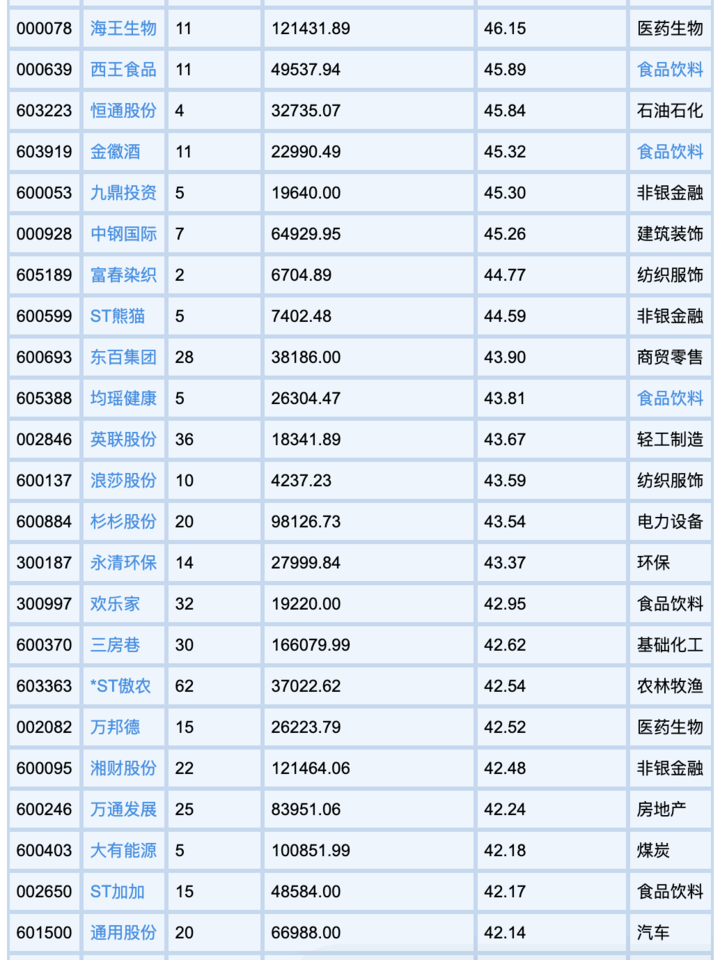Open the 通用股份 stock link
The image size is (720, 960).
coord(123,932)
